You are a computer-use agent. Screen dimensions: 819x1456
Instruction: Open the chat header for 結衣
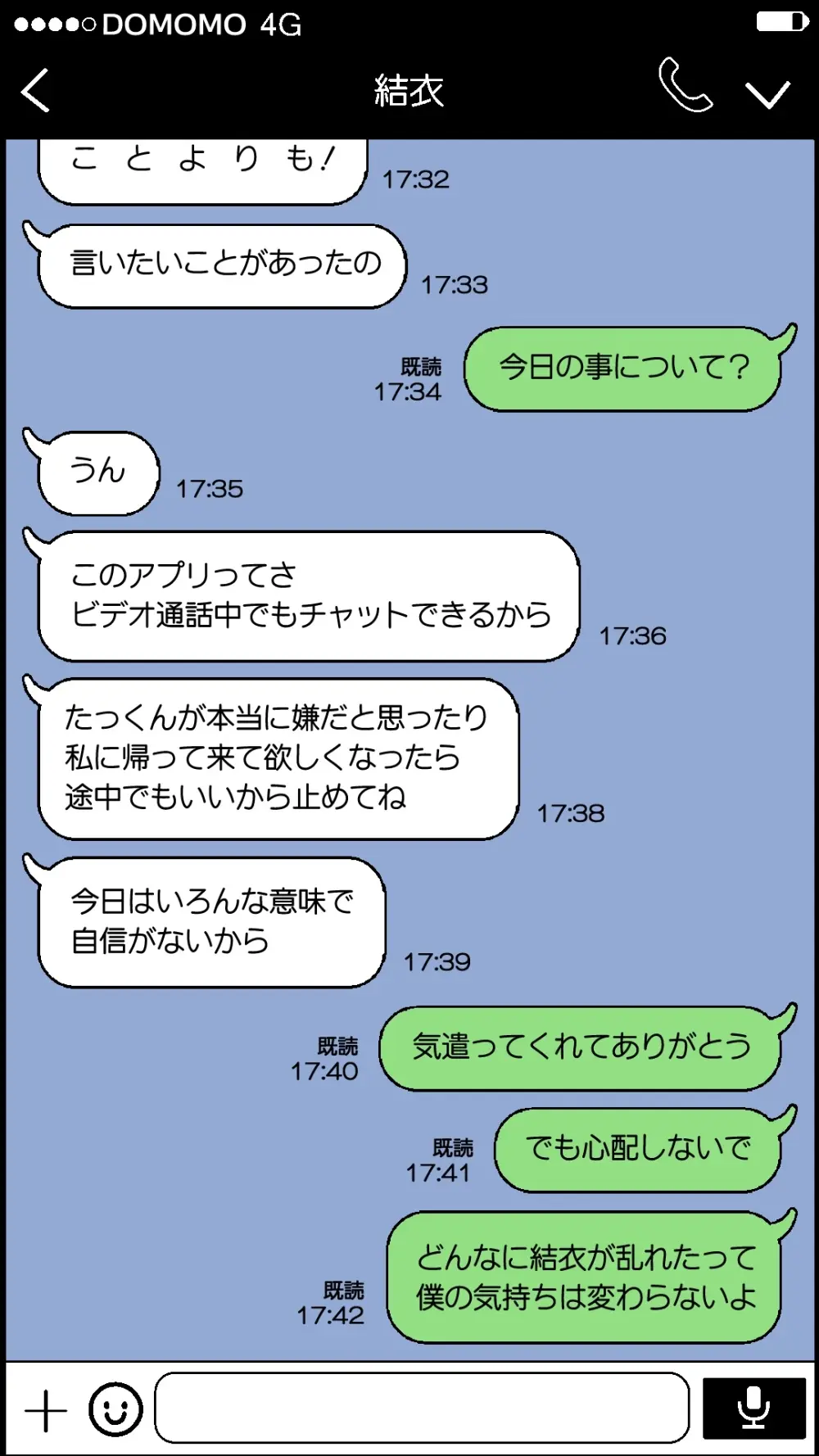pyautogui.click(x=409, y=90)
